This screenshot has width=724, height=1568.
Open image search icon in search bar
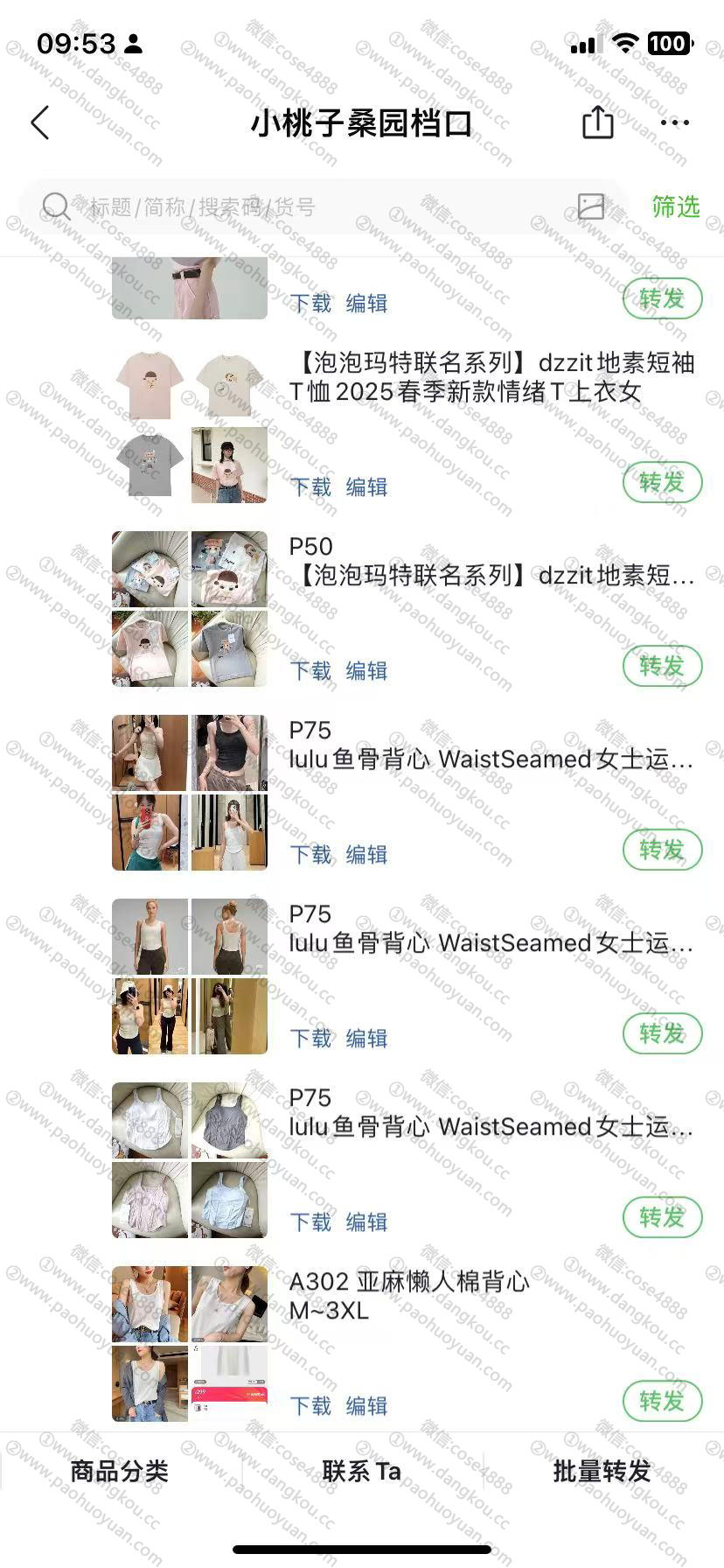click(591, 206)
